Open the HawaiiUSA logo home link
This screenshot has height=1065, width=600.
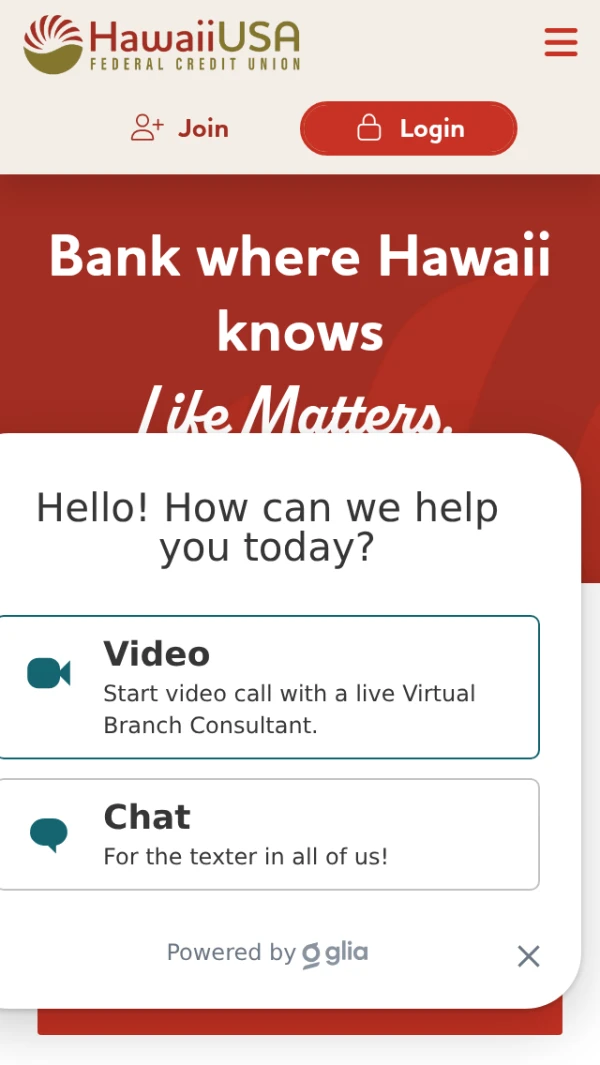point(162,45)
